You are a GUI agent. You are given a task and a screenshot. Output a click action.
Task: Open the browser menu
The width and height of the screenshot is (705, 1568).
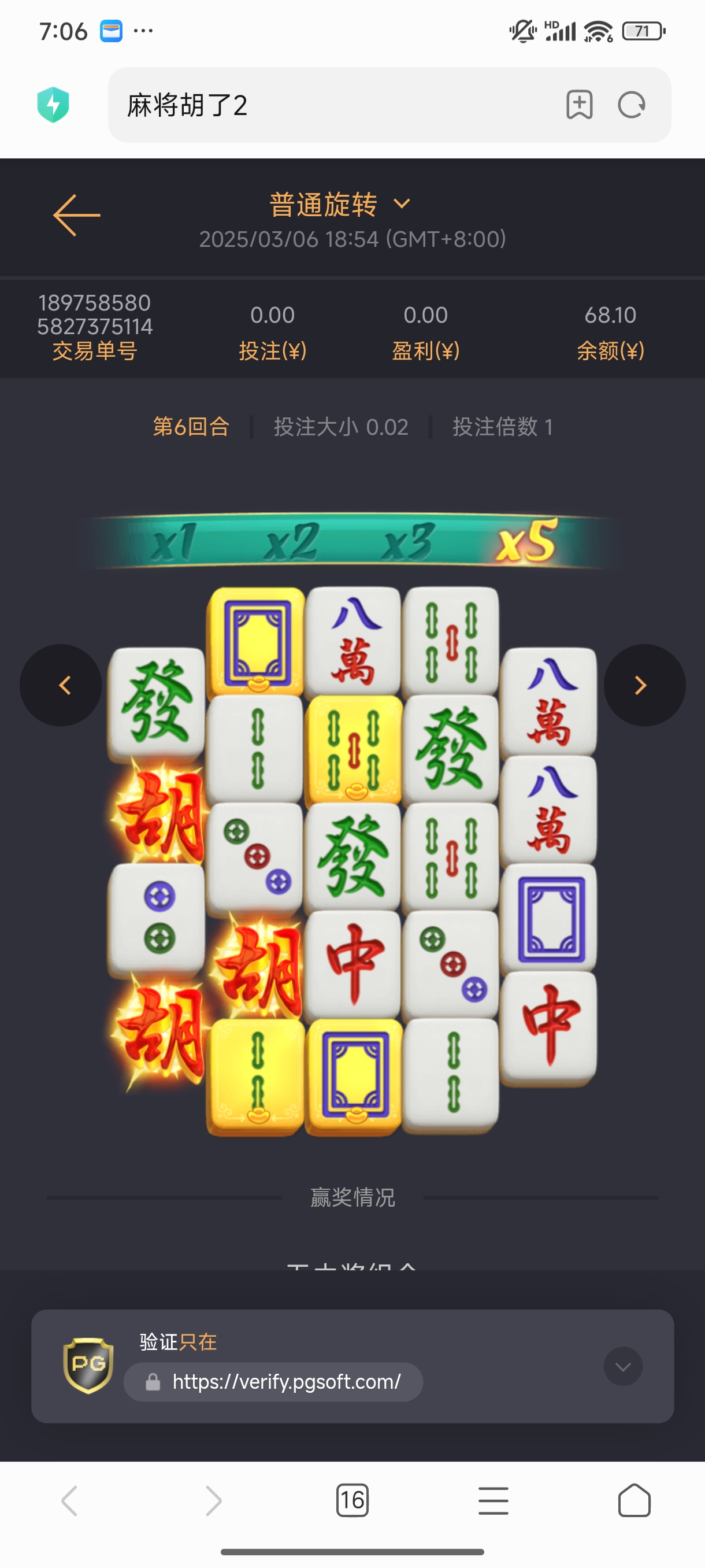coord(493,1500)
